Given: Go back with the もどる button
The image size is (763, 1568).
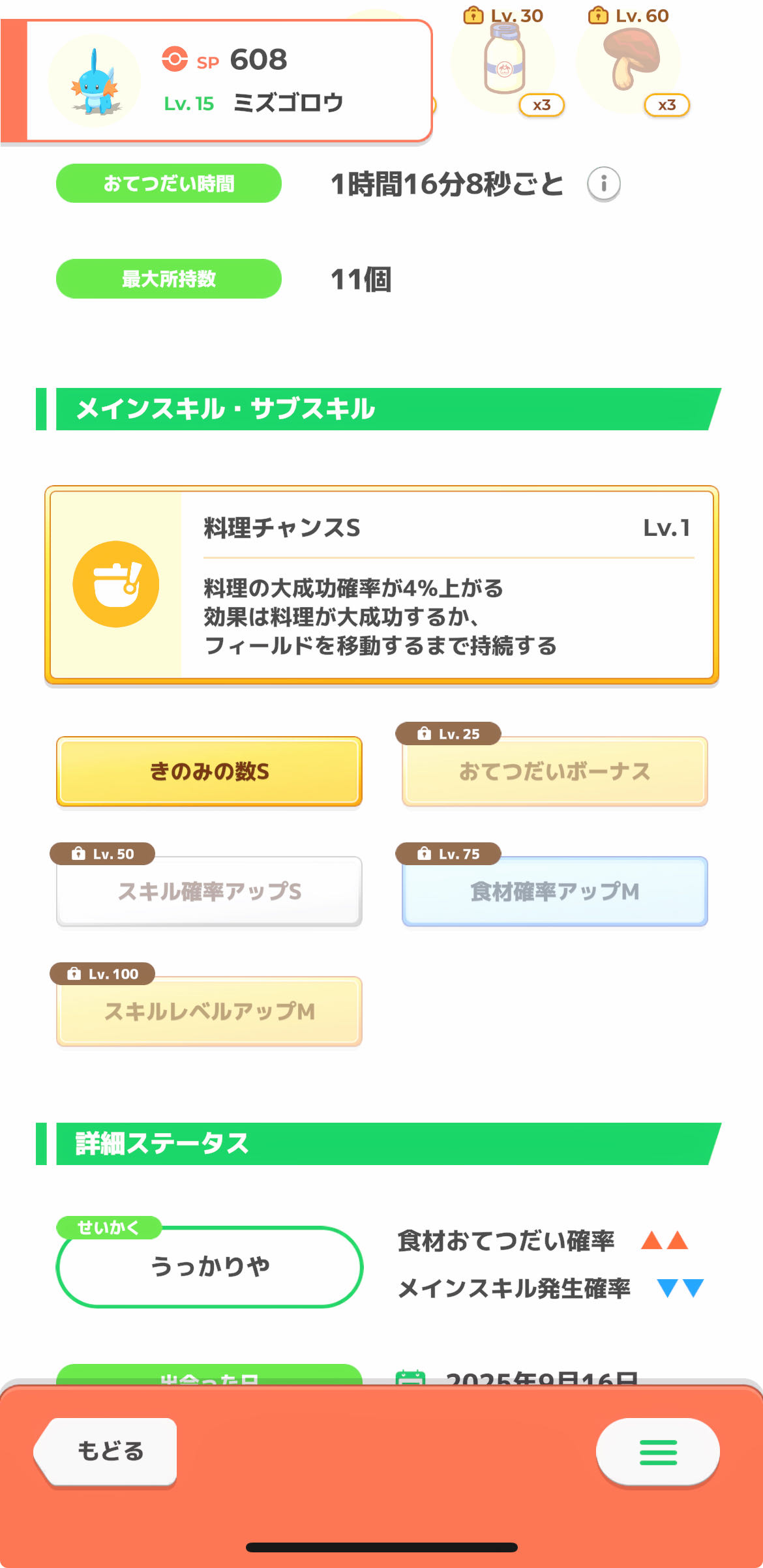Looking at the screenshot, I should pos(106,1451).
